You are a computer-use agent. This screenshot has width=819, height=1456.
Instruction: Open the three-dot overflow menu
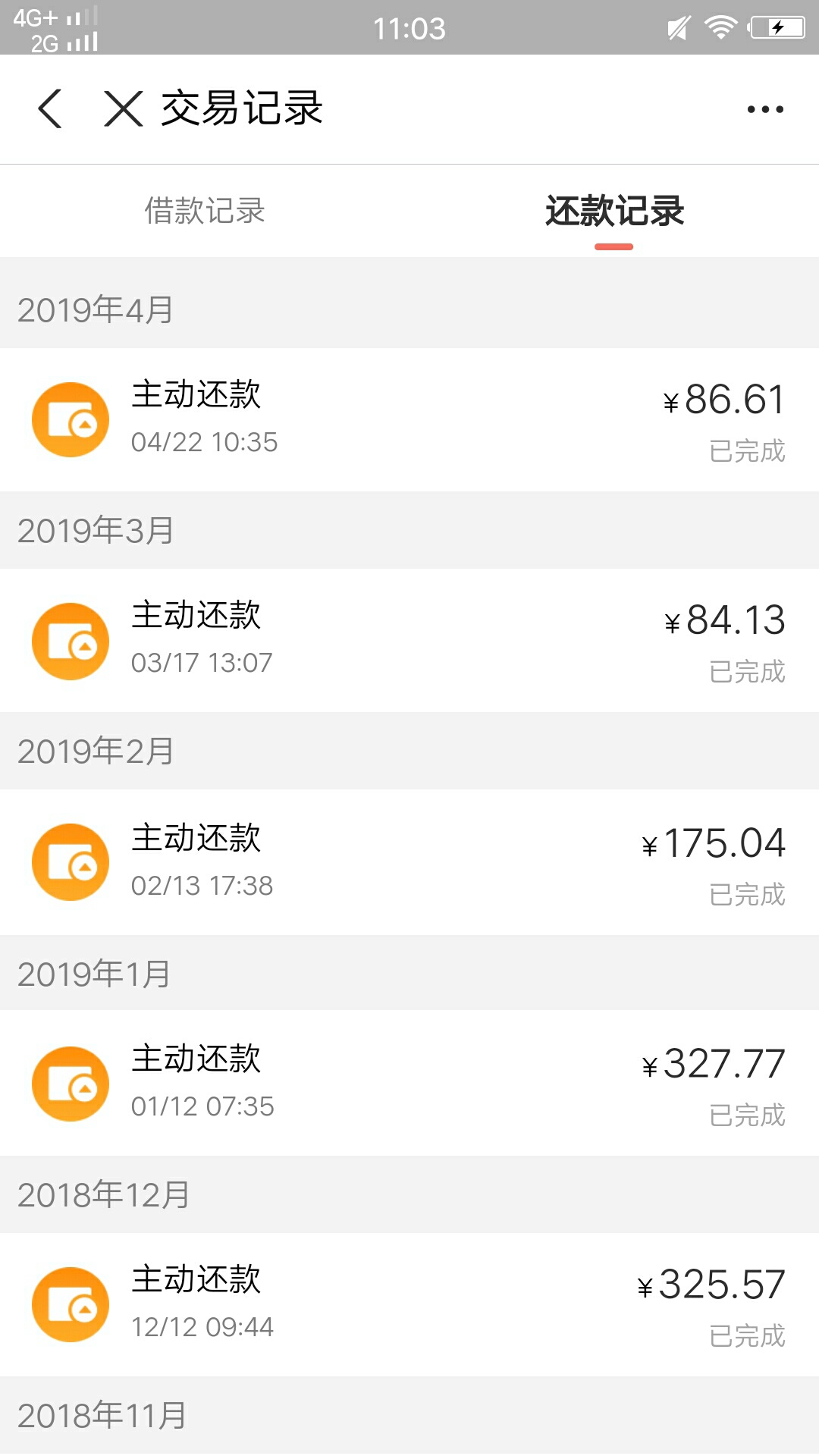click(x=765, y=109)
